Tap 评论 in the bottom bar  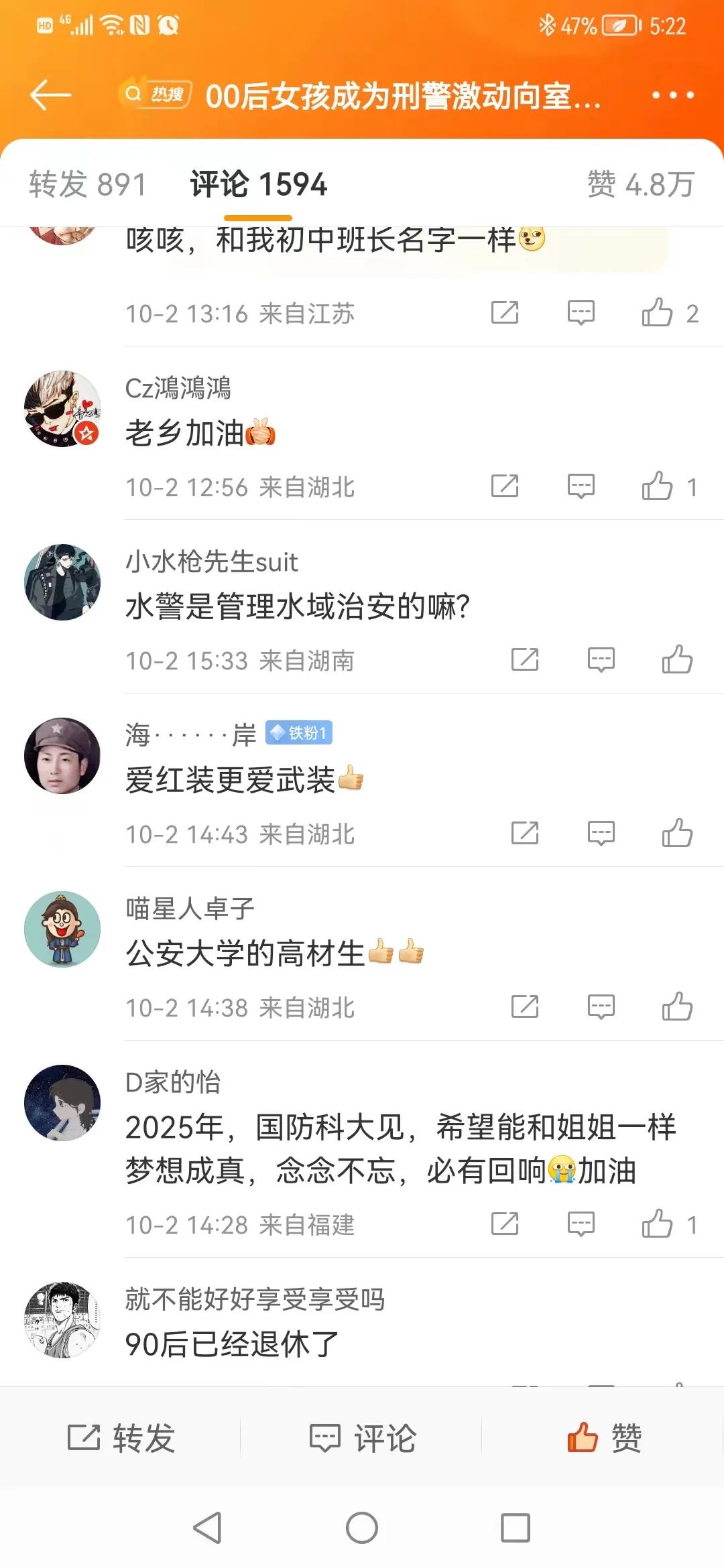click(363, 1438)
